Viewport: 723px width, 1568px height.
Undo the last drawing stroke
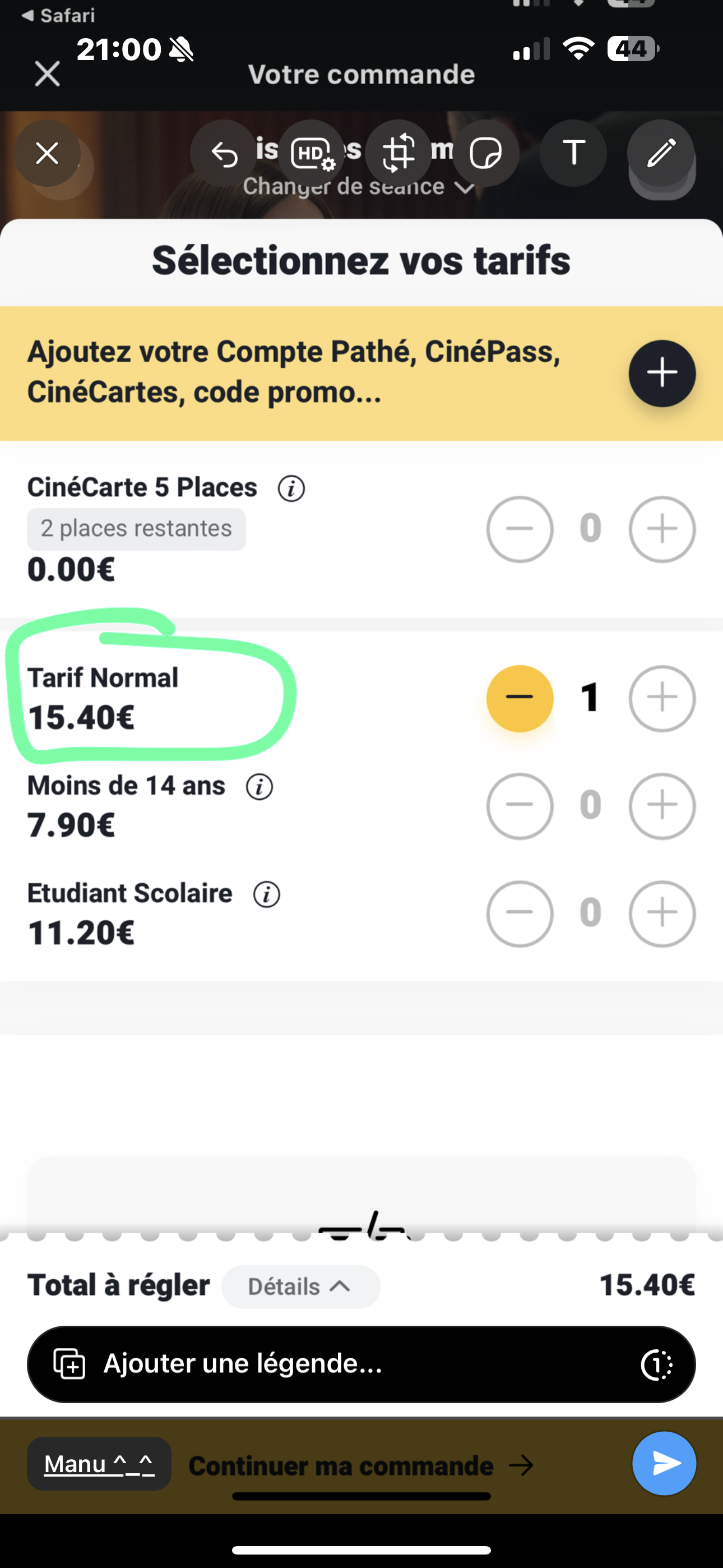[x=224, y=154]
